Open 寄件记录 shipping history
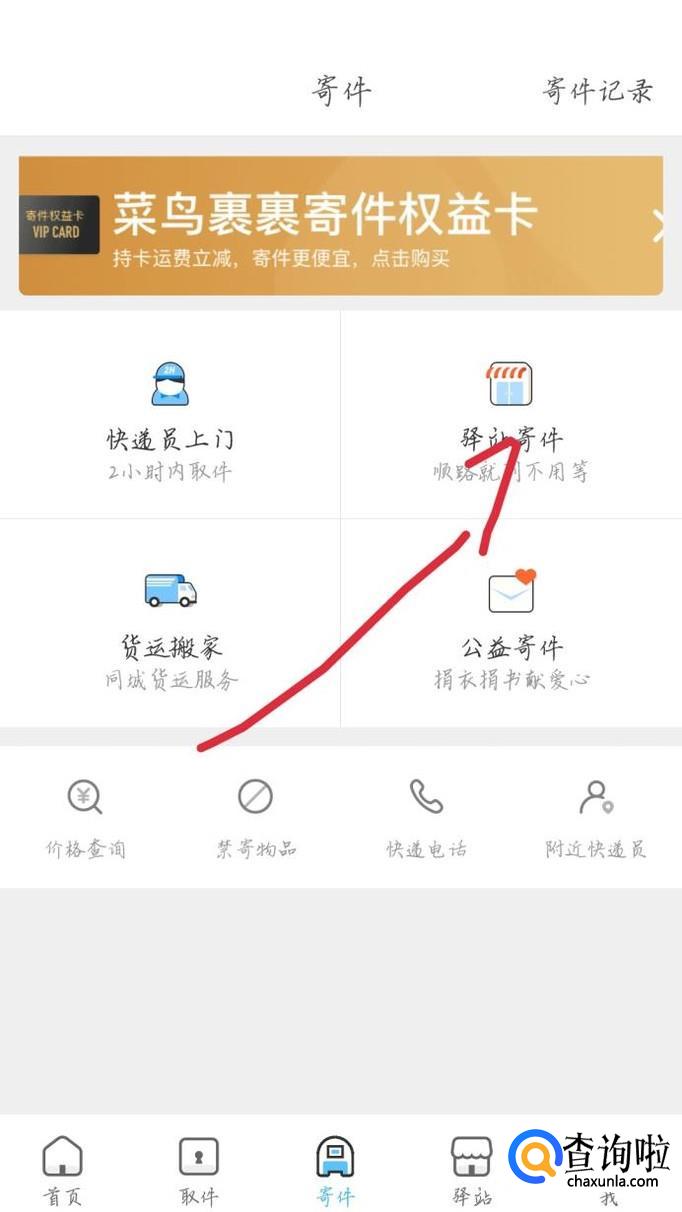Screen dimensions: 682x1212 click(x=597, y=91)
